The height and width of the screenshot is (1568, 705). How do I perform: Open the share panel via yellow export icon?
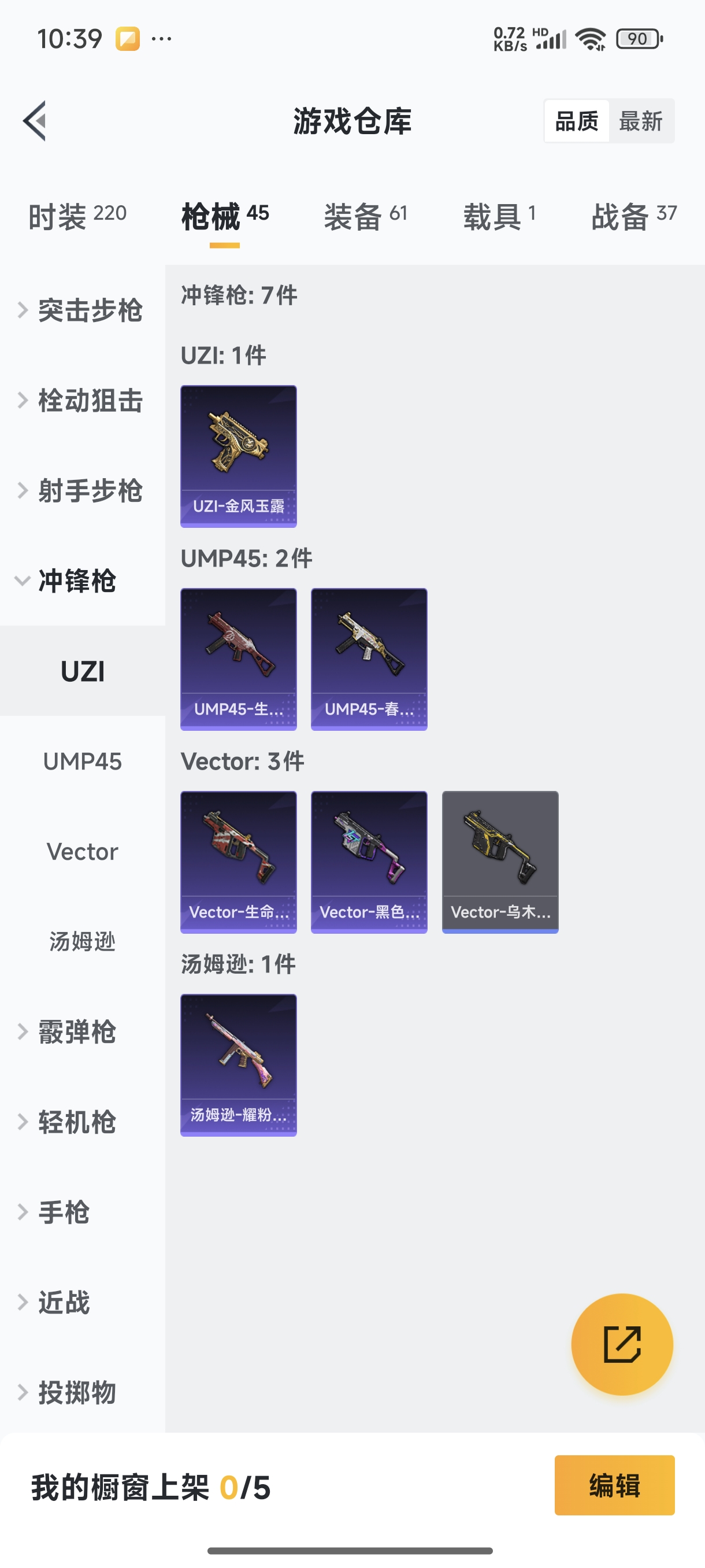tap(622, 1346)
